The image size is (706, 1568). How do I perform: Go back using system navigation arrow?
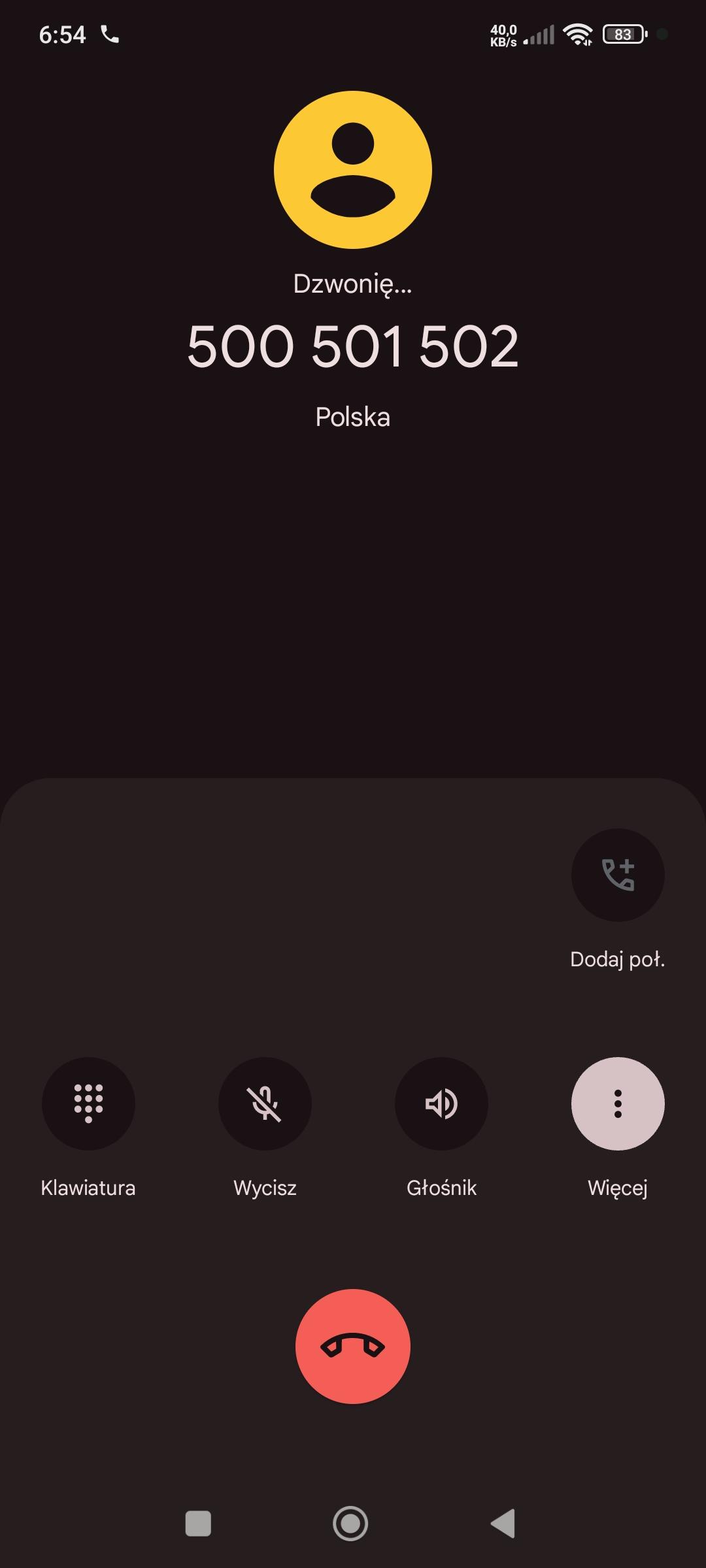(503, 1524)
